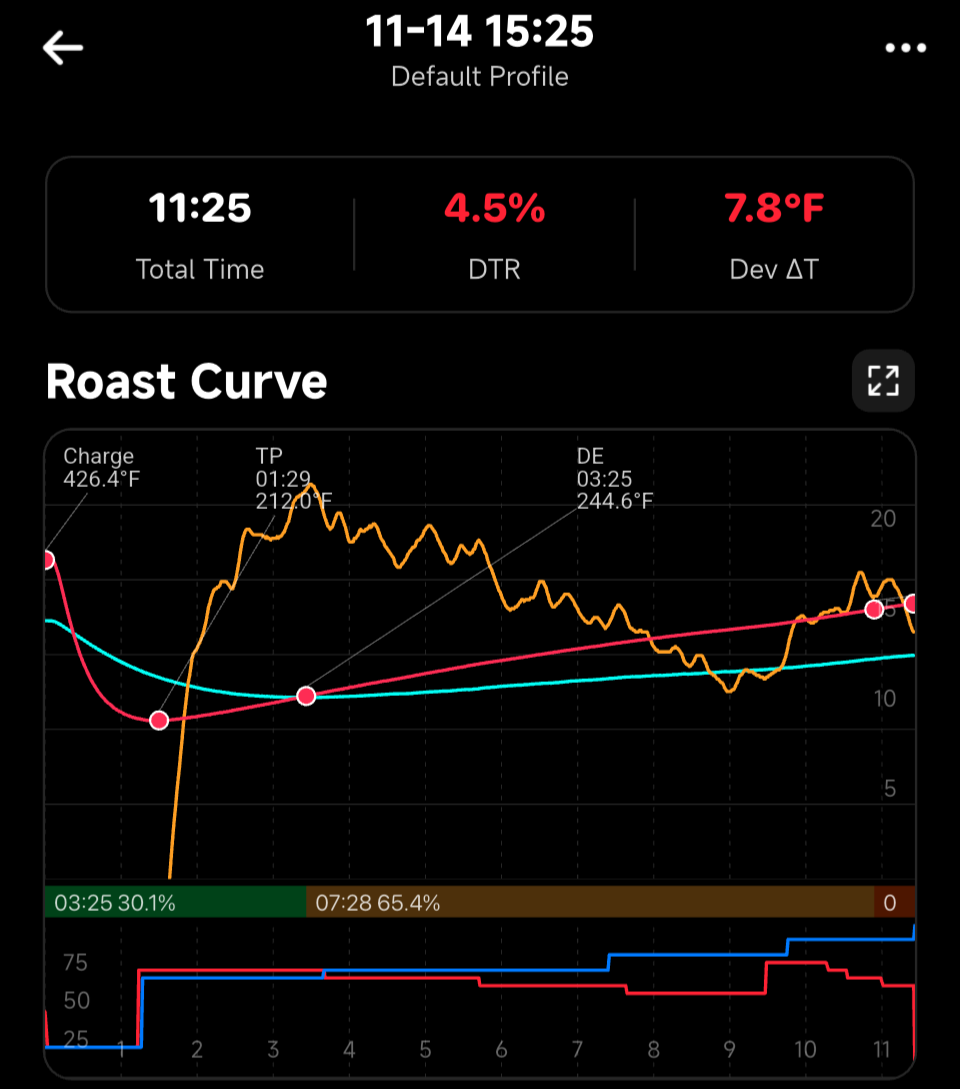Tap the back arrow to leave this roast
This screenshot has height=1089, width=960.
62,47
